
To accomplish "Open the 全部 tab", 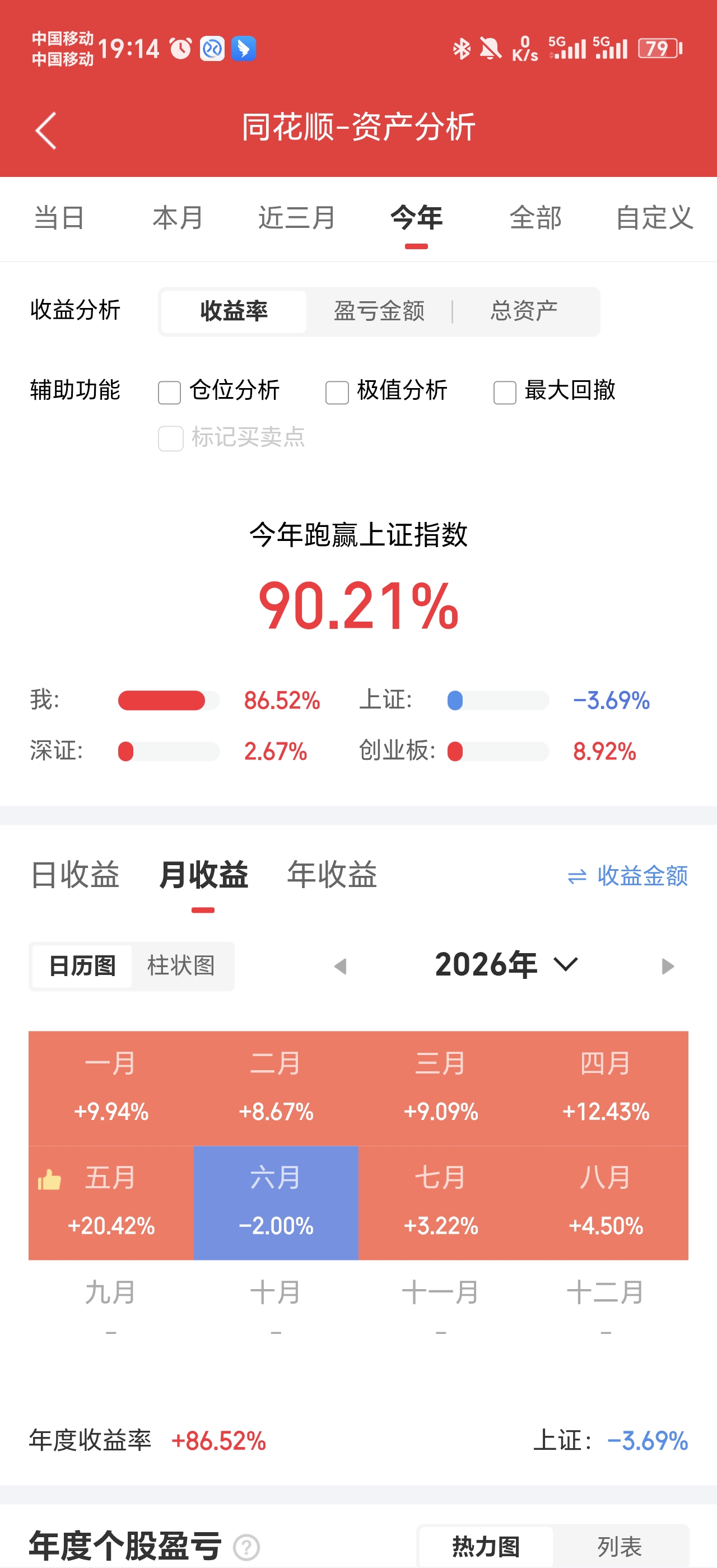I will coord(536,218).
